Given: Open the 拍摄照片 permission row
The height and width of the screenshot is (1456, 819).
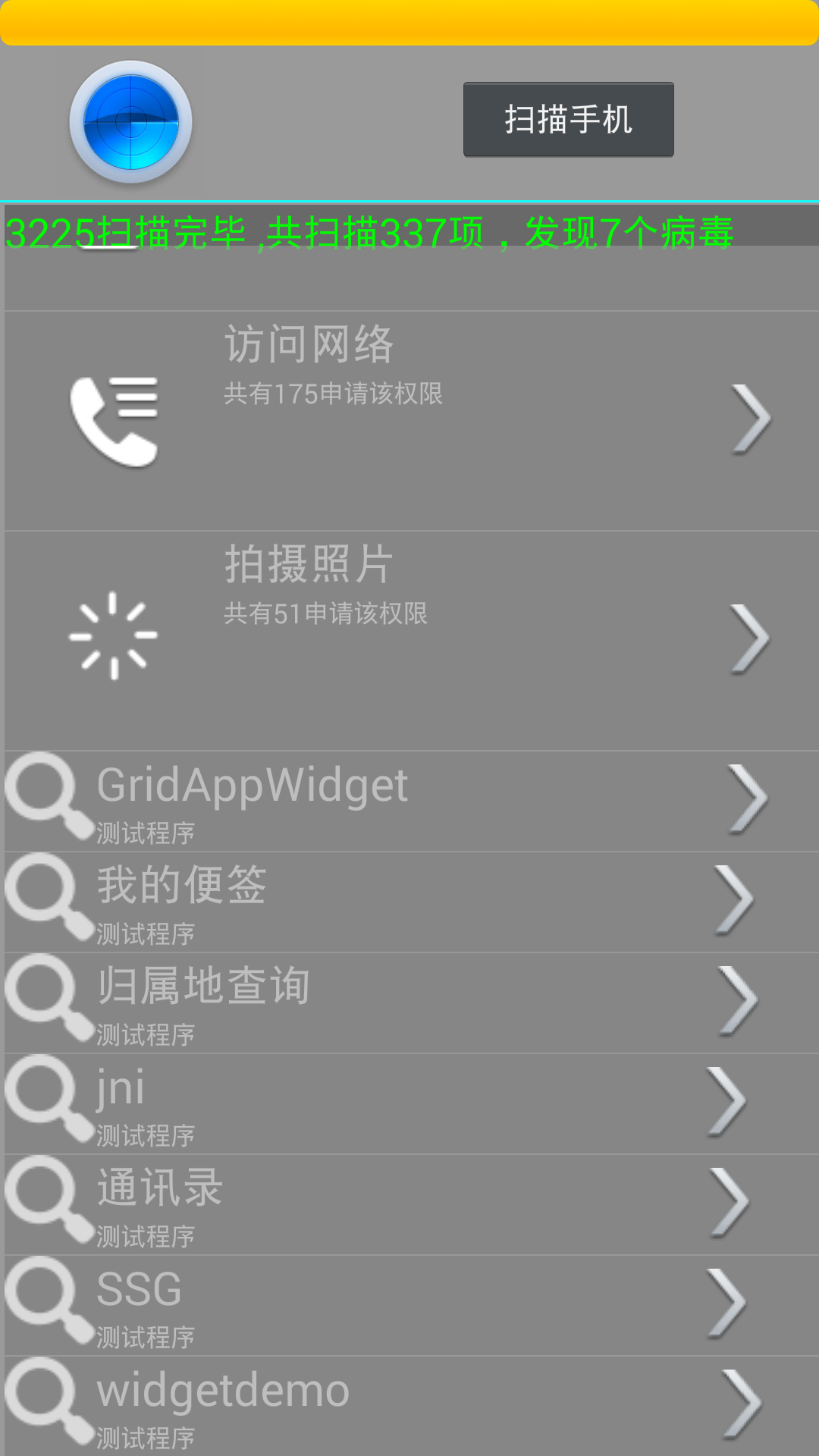Looking at the screenshot, I should pyautogui.click(x=412, y=641).
